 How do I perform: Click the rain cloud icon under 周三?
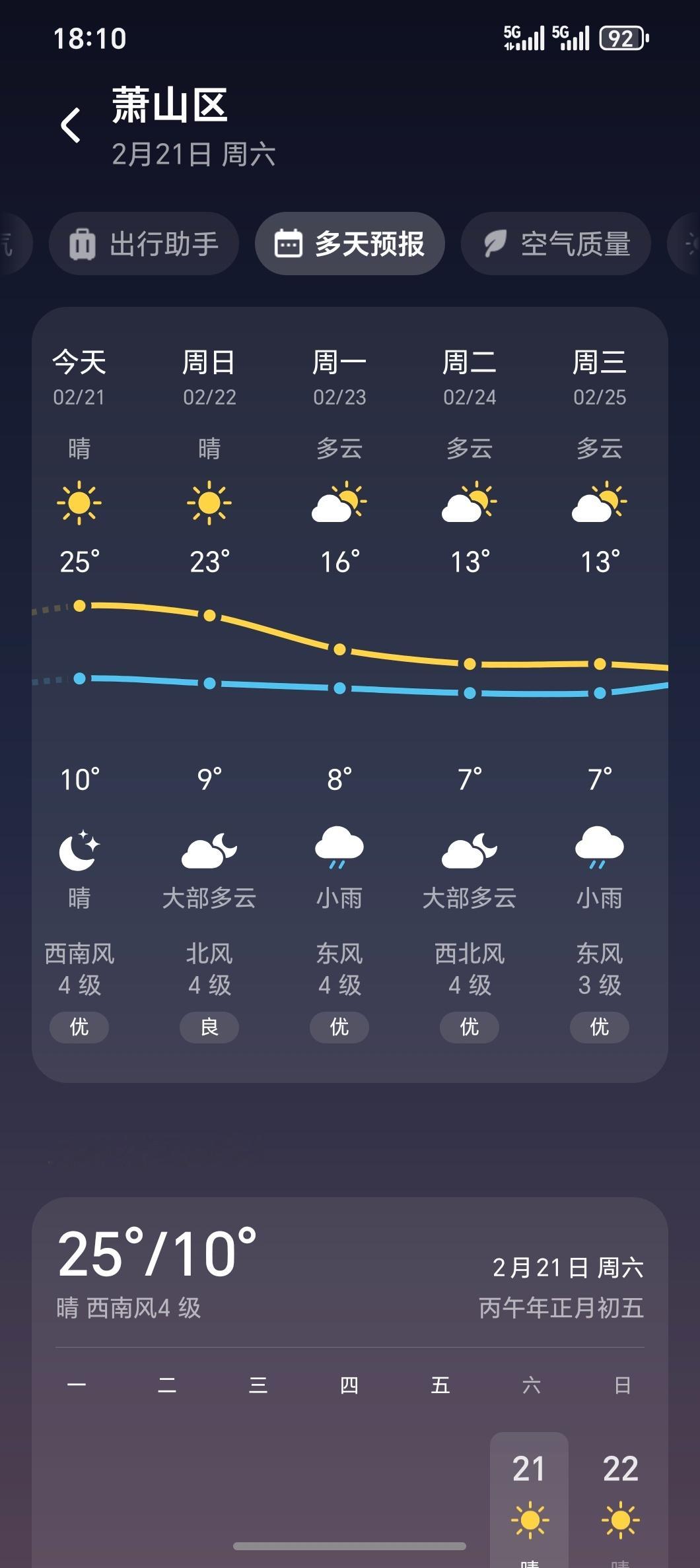[598, 851]
